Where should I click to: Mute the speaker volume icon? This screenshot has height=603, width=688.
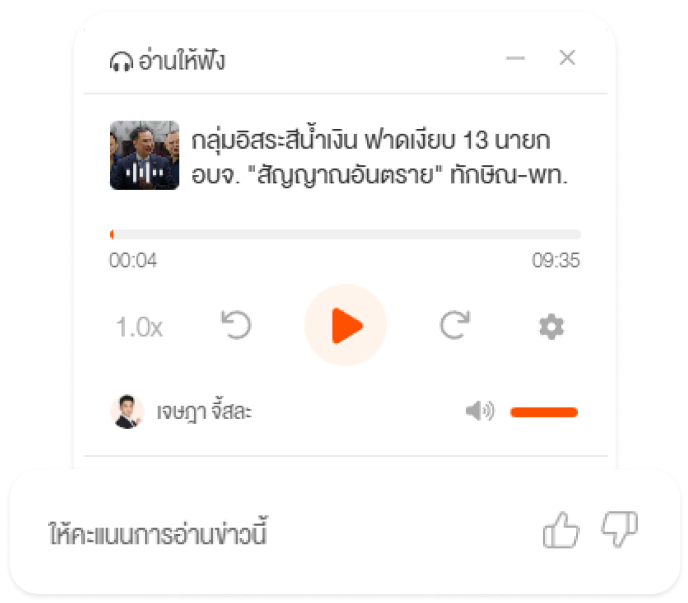point(480,411)
